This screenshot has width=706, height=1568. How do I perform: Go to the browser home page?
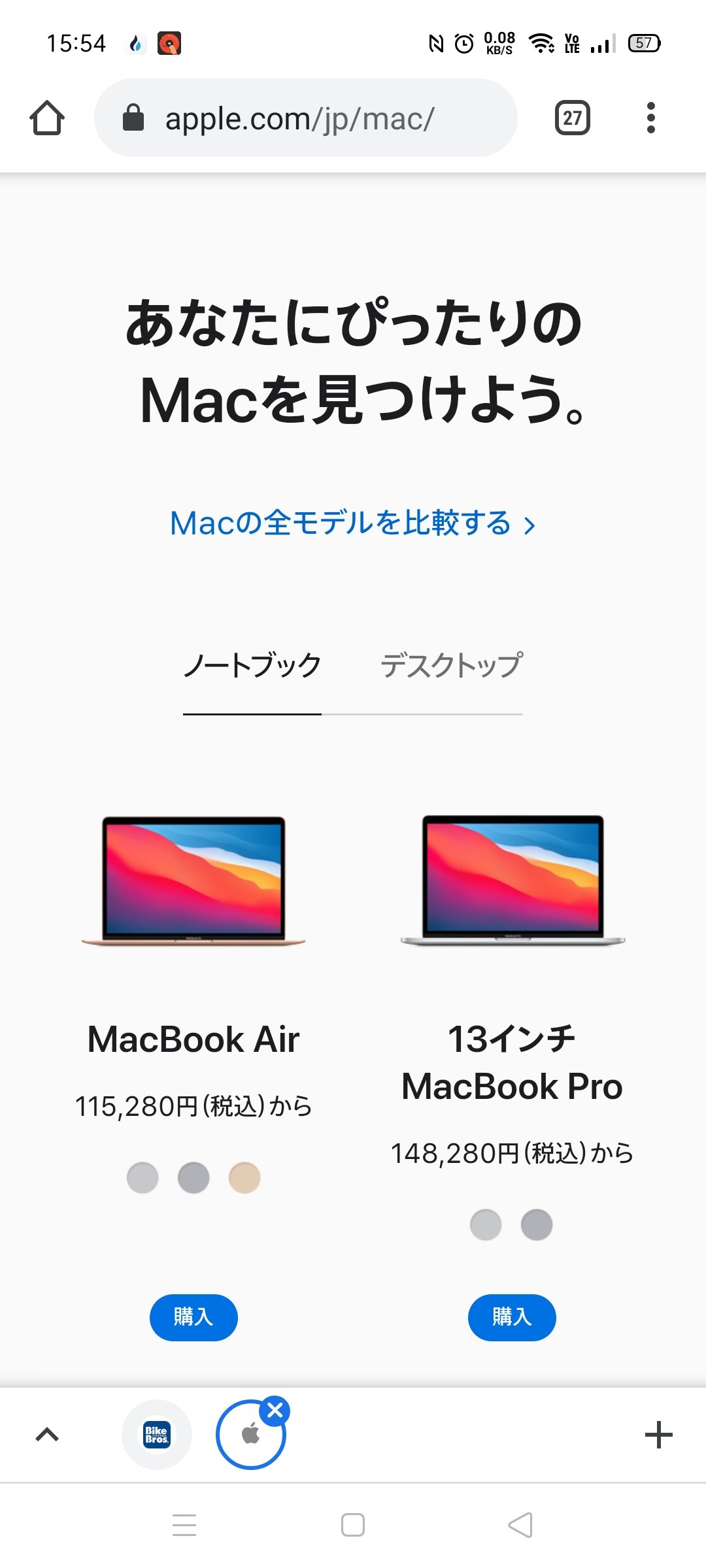click(47, 118)
